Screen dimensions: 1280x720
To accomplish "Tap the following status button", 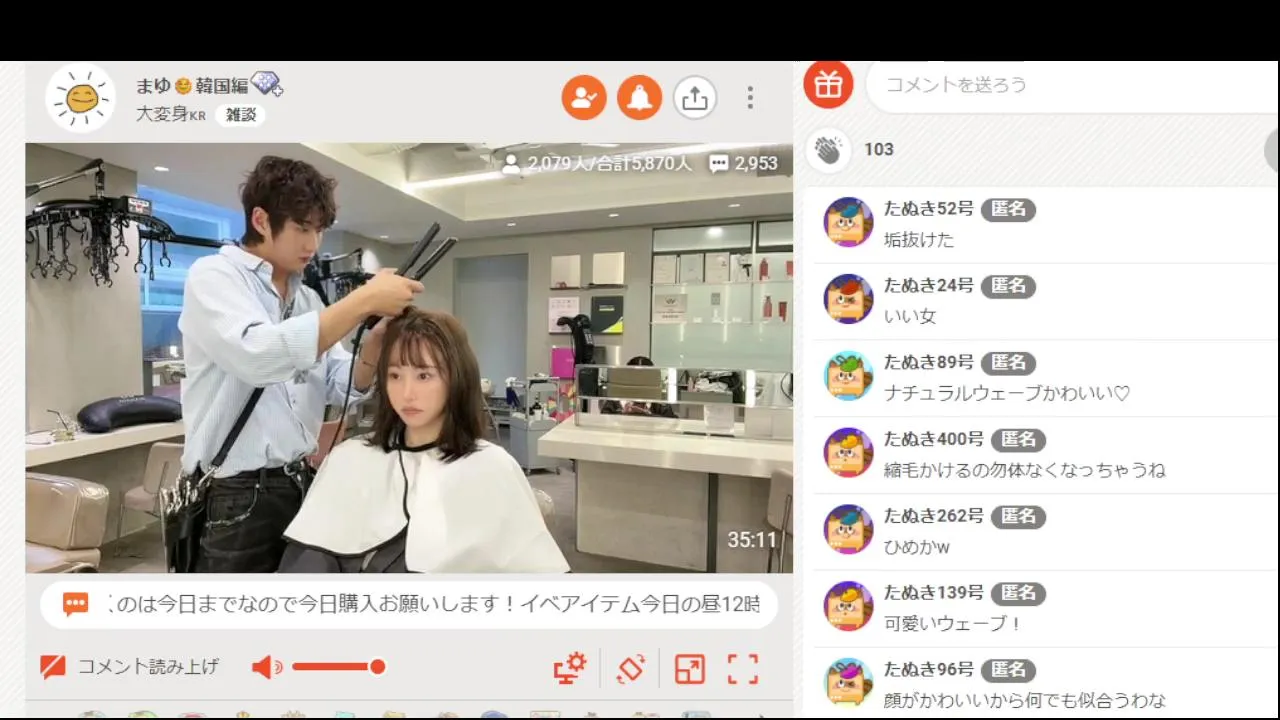I will [x=584, y=98].
